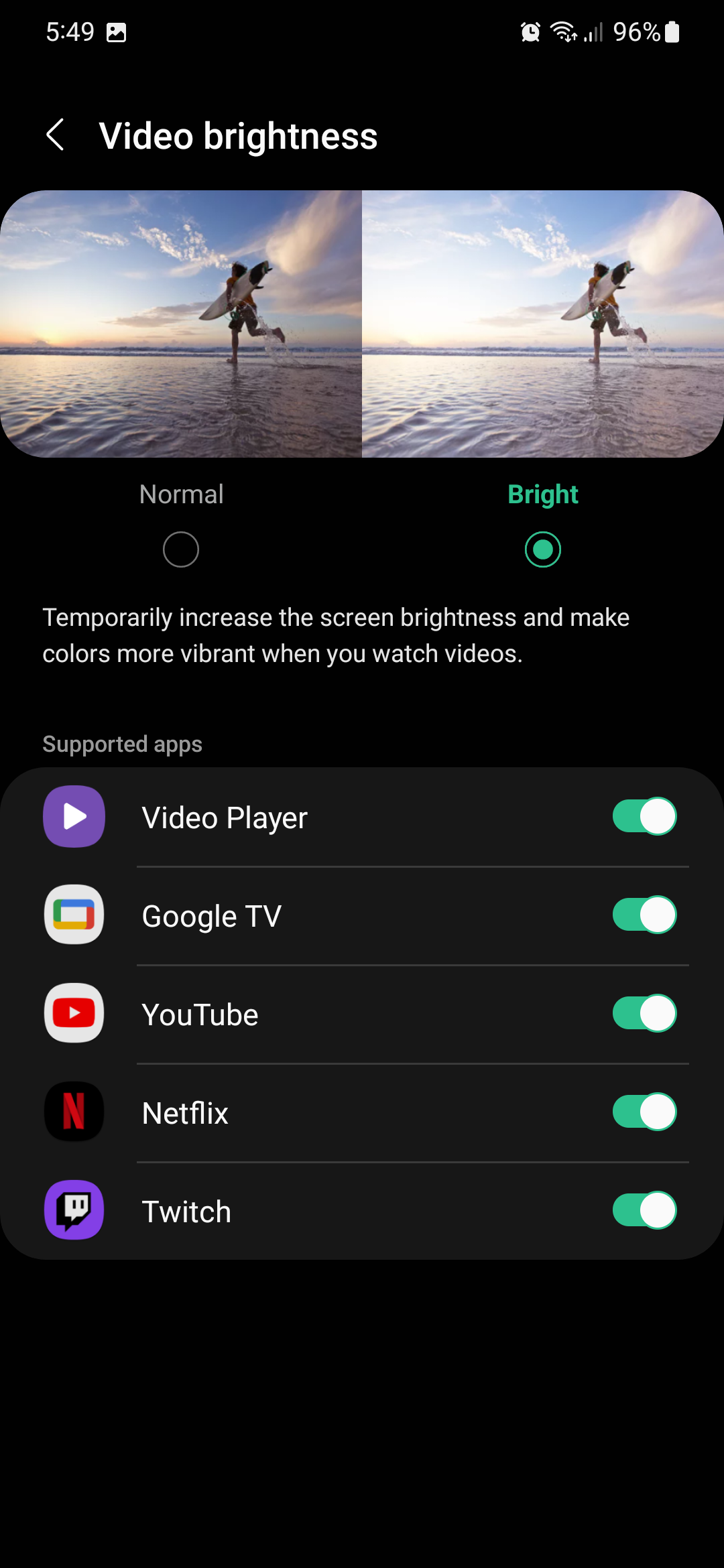724x1568 pixels.
Task: Select the Normal brightness option
Action: click(x=181, y=549)
